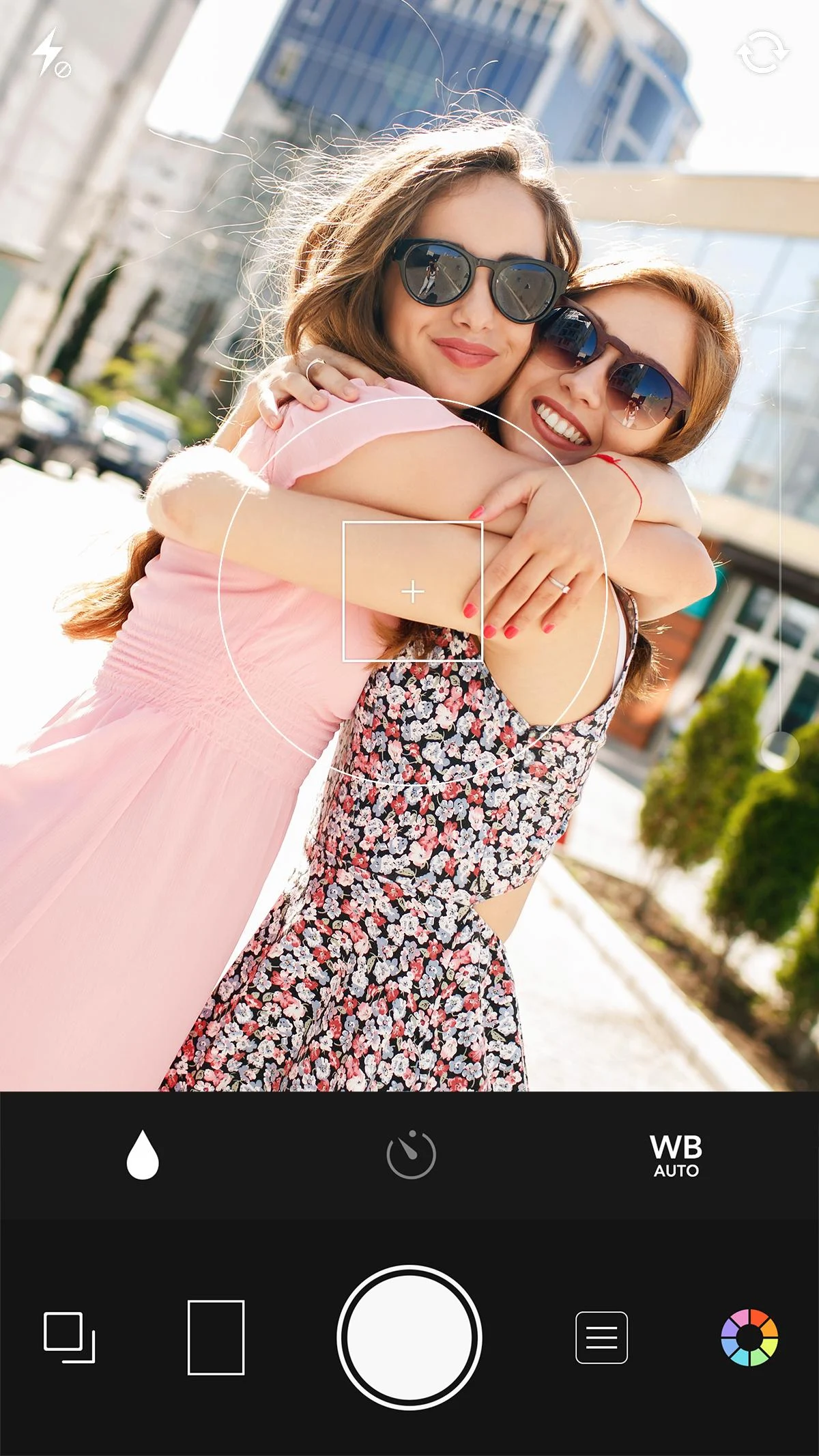Take a photo with shutter button
Viewport: 819px width, 1456px height.
pos(409,1337)
